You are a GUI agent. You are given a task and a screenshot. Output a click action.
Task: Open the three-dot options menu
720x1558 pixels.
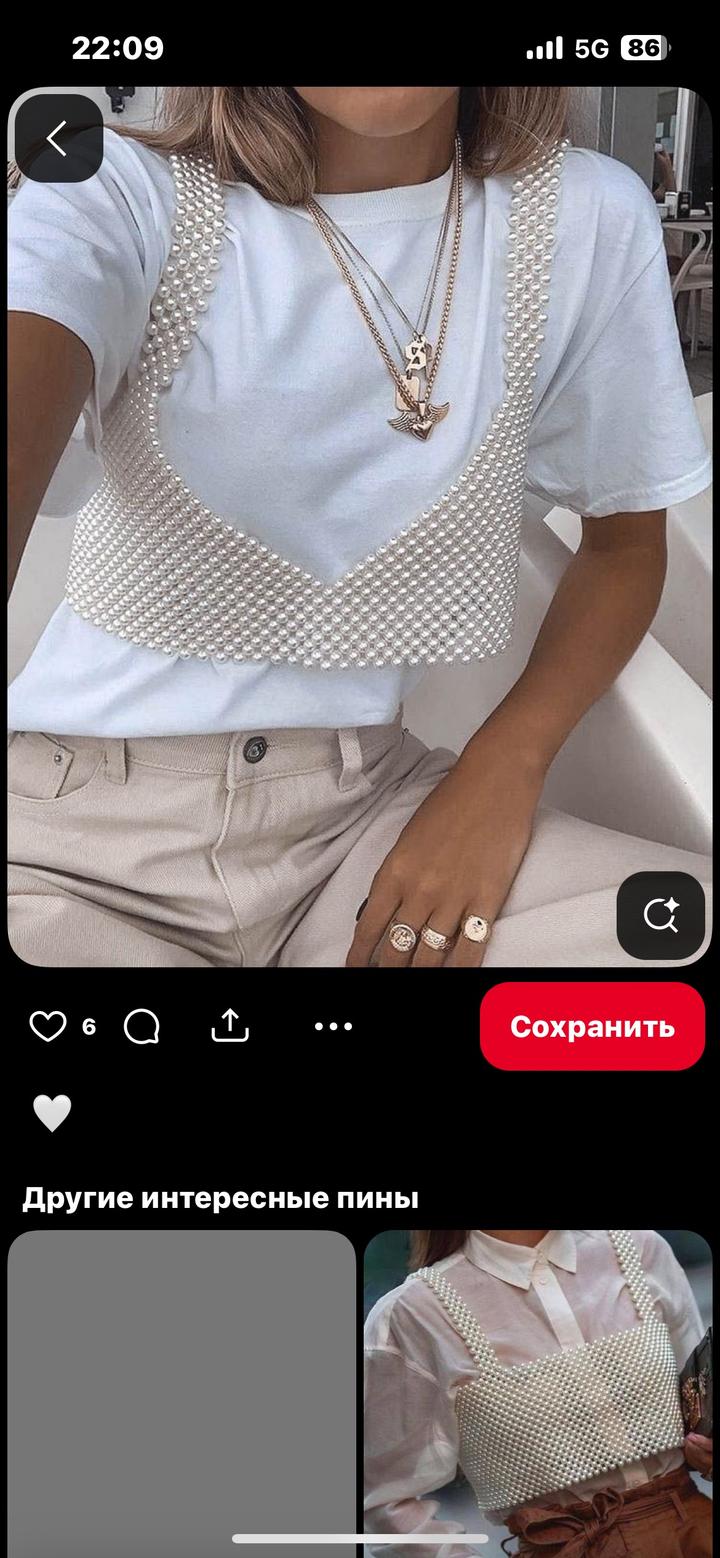coord(333,1026)
